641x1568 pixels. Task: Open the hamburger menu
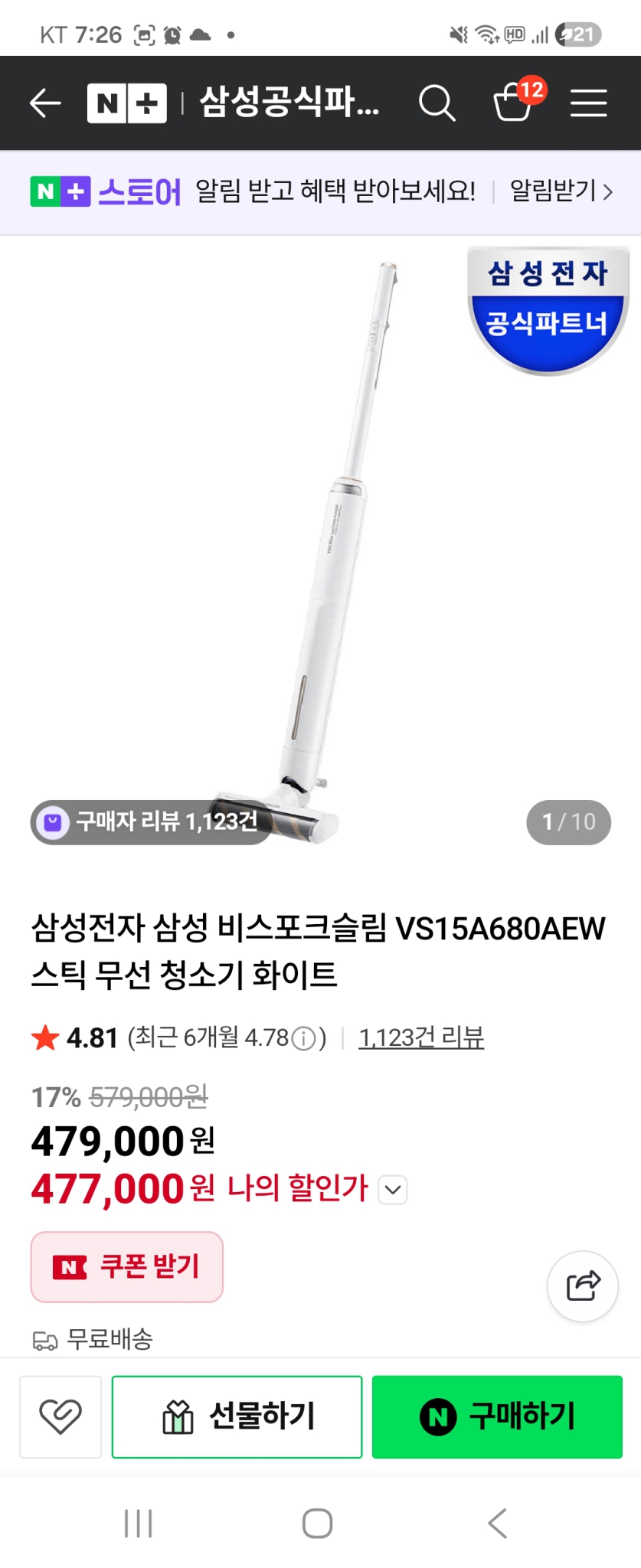pyautogui.click(x=589, y=103)
